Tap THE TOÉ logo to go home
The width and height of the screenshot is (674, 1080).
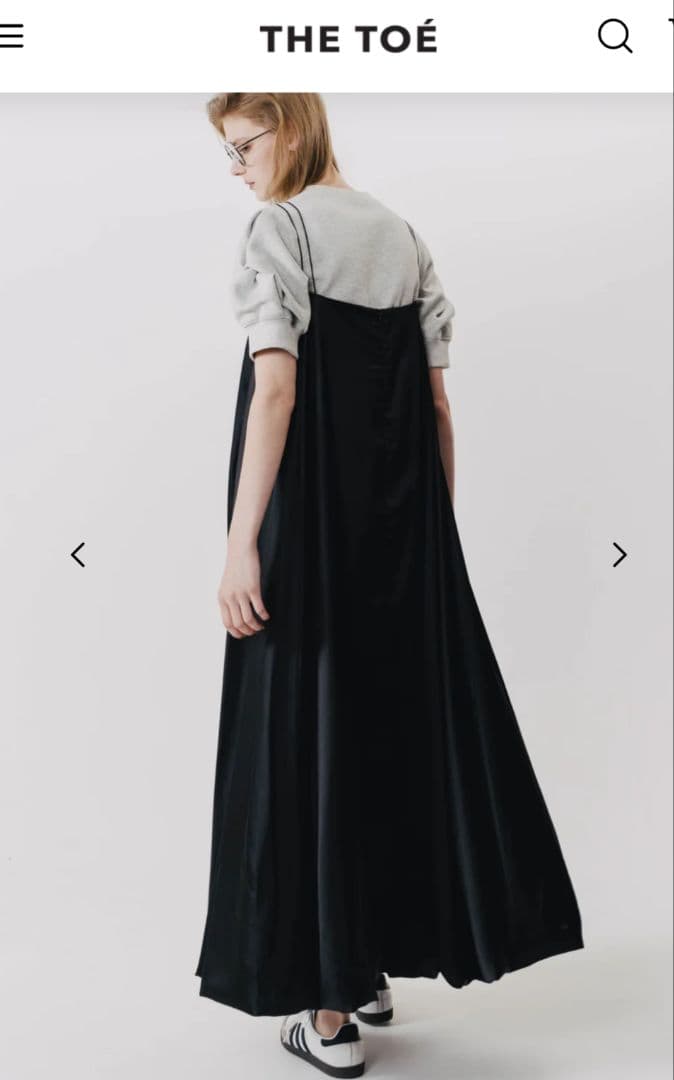[x=348, y=39]
